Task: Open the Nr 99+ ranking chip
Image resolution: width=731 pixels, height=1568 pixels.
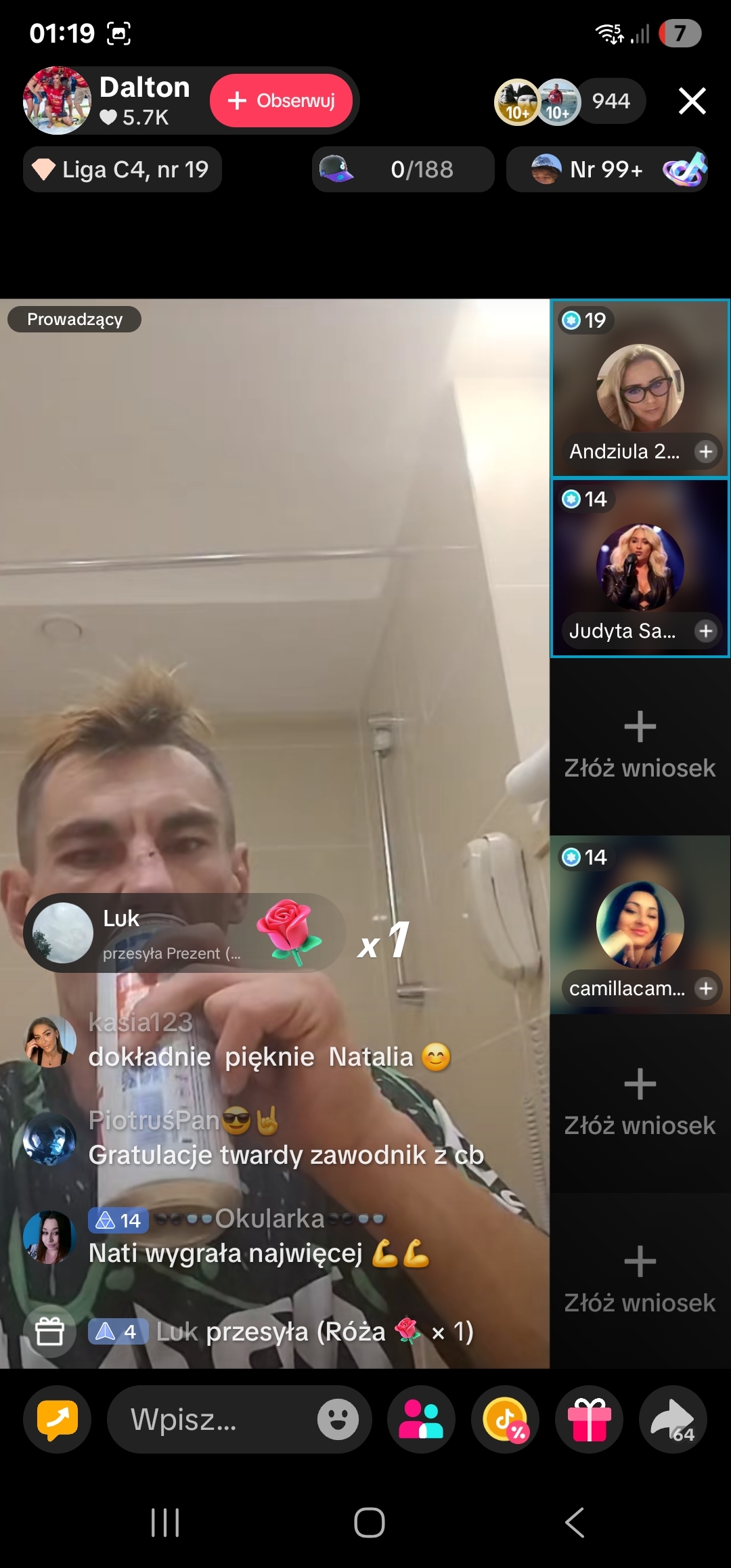Action: pos(606,169)
